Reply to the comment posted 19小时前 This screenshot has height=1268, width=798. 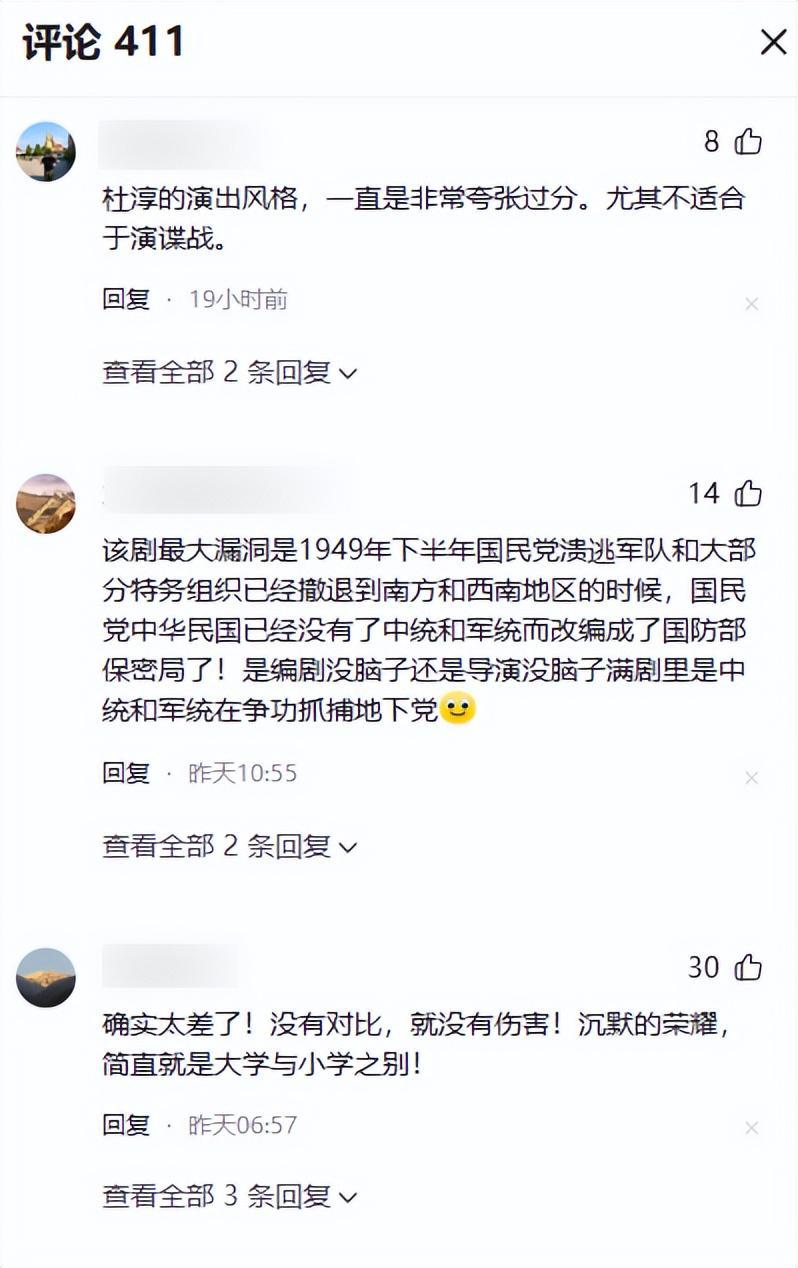126,299
